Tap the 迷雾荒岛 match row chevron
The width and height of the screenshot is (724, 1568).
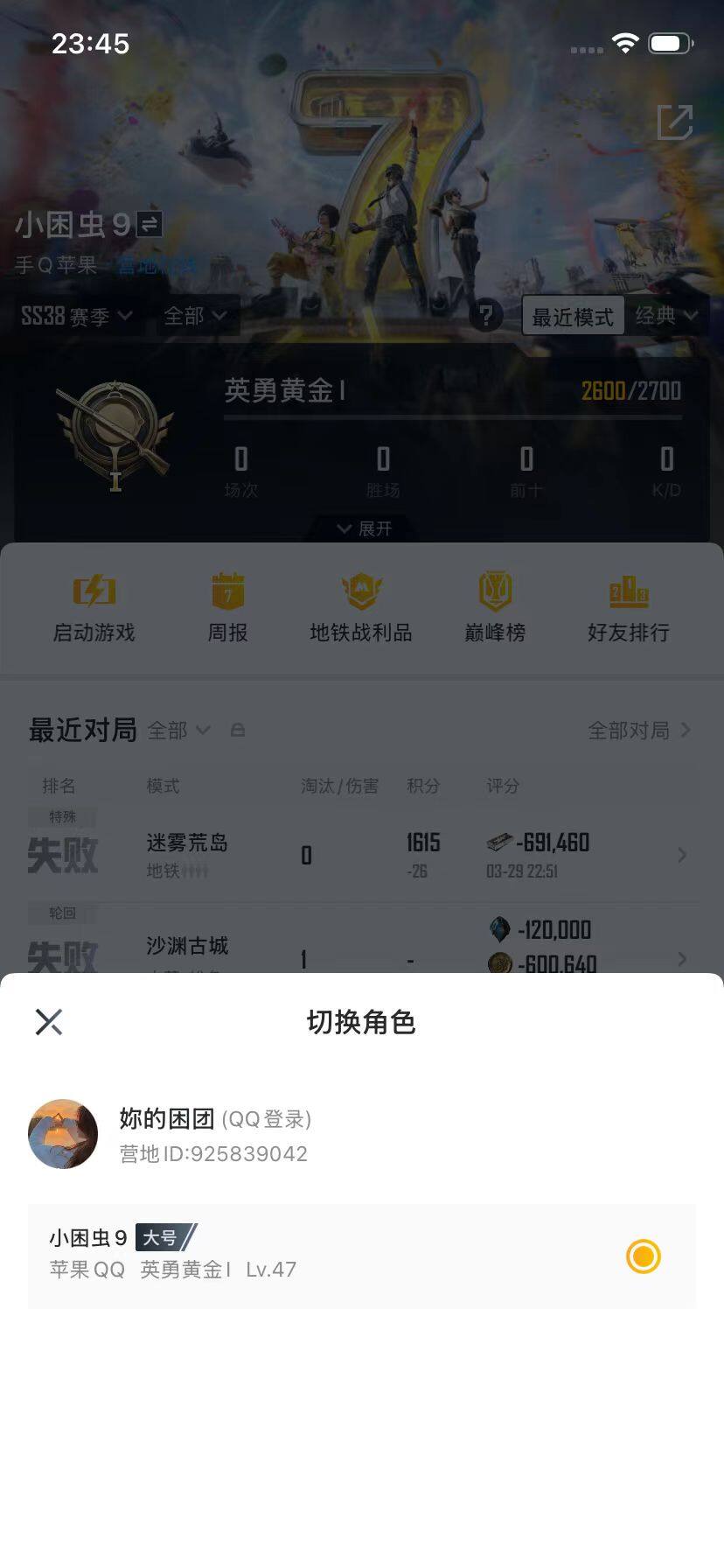[683, 855]
